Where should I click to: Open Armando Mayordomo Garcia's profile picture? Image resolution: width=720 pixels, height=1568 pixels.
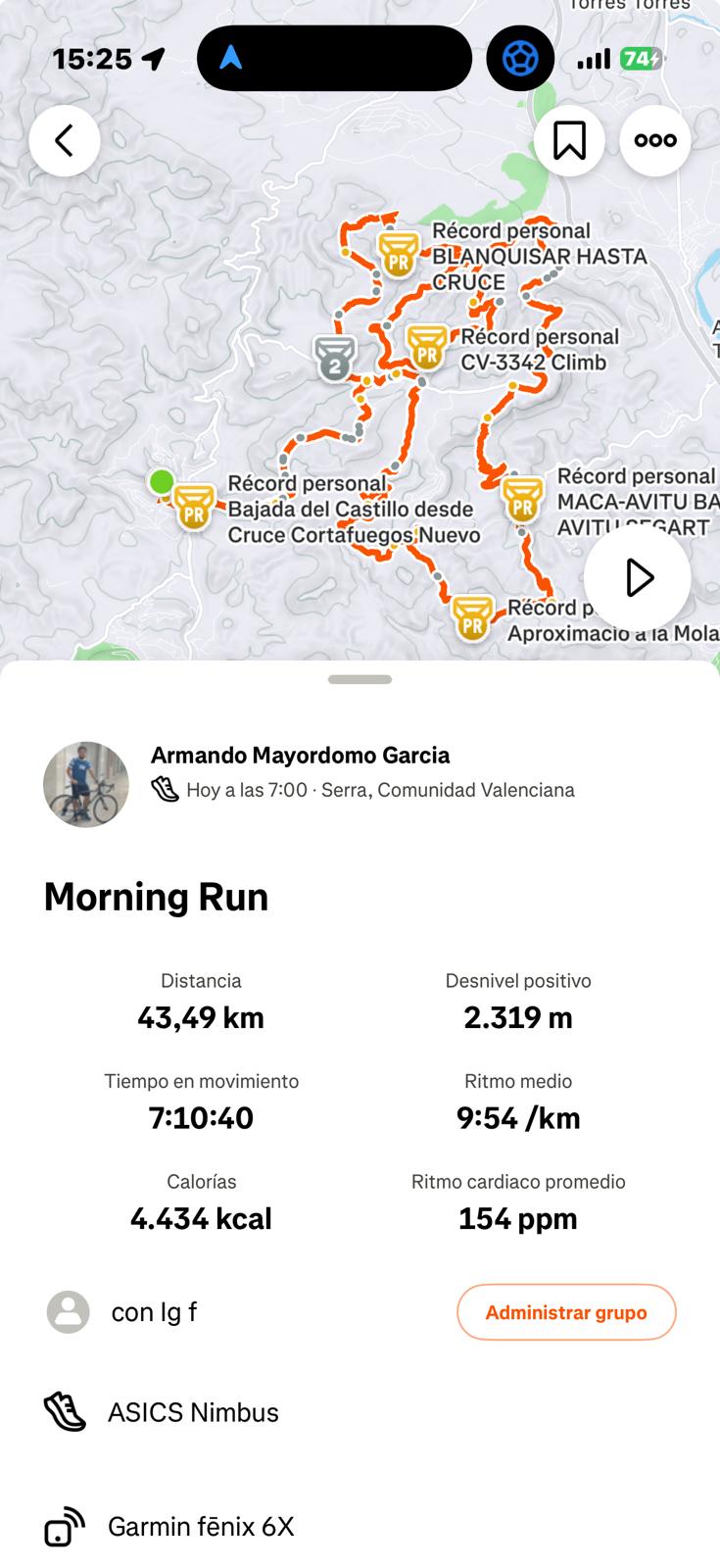coord(86,784)
